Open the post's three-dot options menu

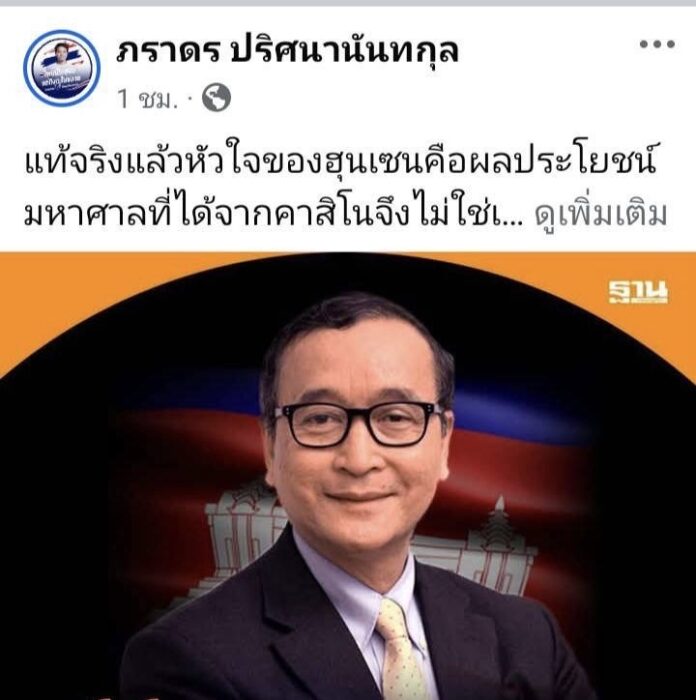pos(657,45)
